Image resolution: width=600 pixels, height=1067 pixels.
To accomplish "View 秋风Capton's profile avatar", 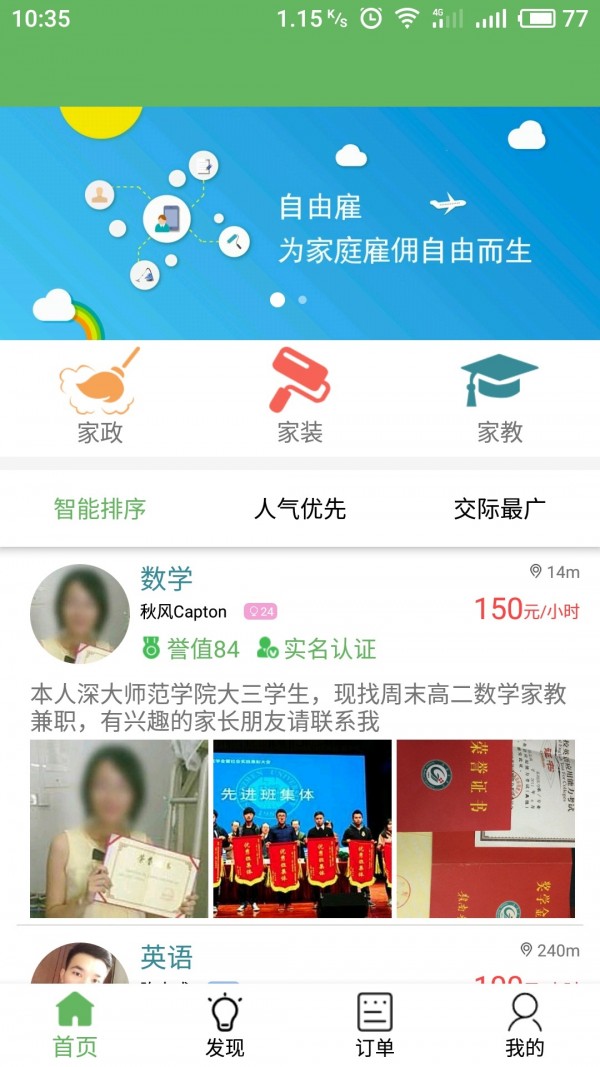I will (80, 613).
